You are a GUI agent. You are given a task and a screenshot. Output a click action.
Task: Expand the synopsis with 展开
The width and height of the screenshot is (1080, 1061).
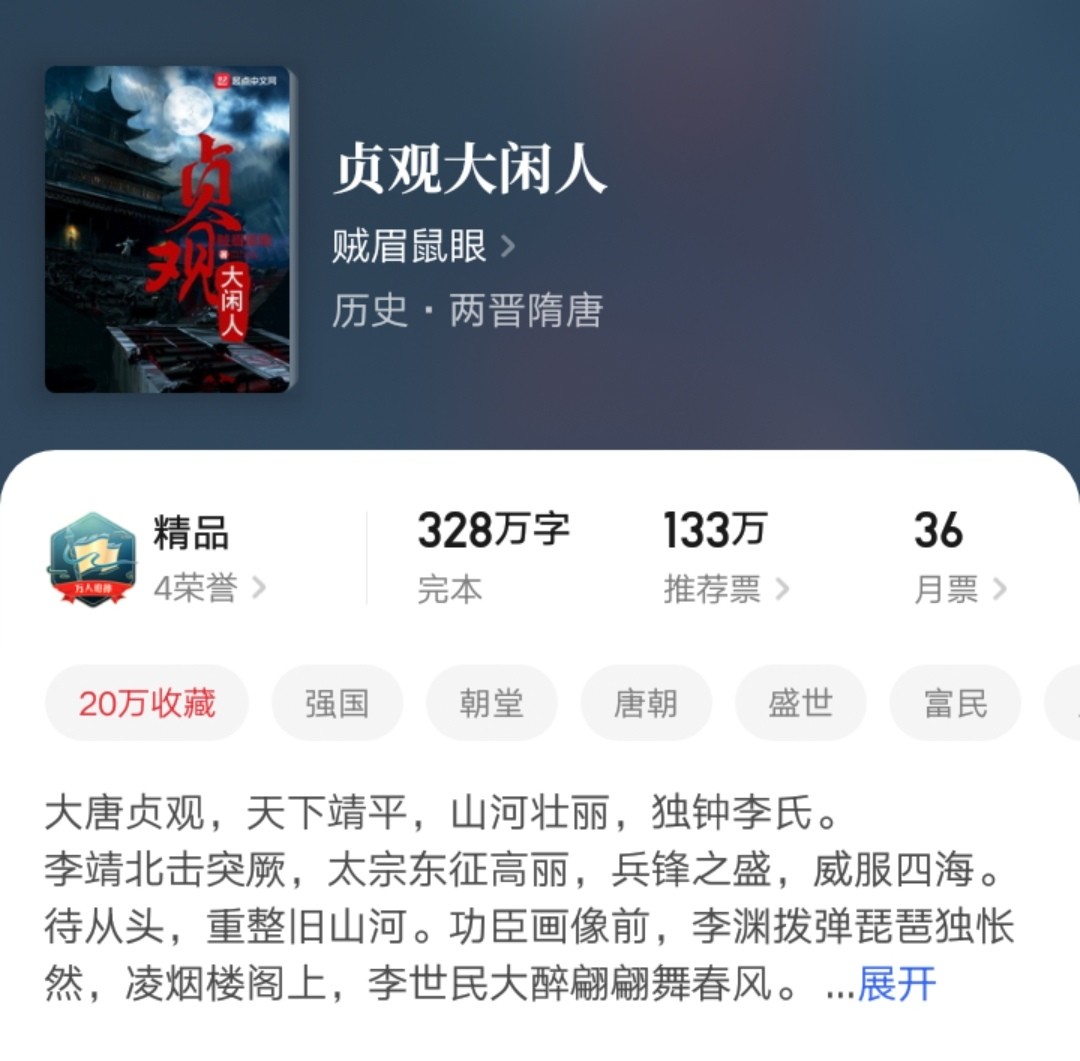(896, 985)
